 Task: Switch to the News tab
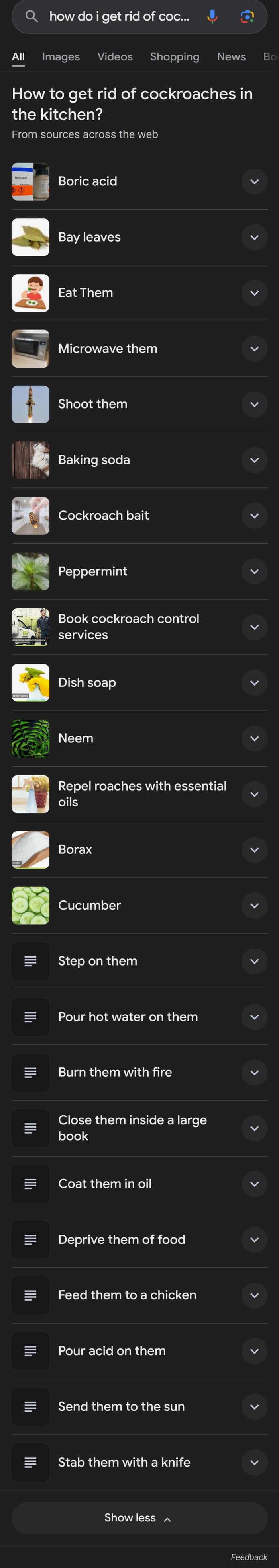231,56
